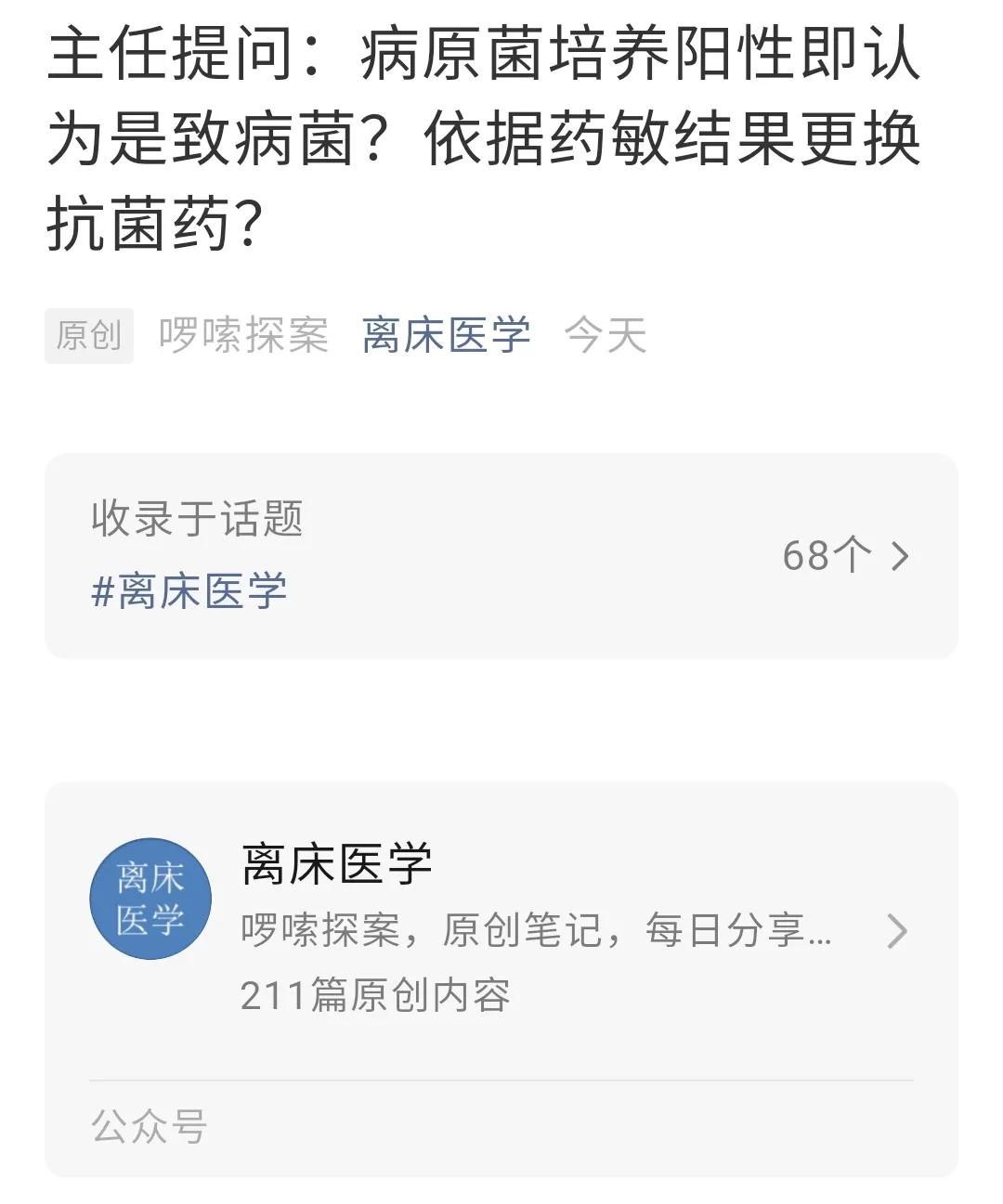Tap 收录于话题 section header
The width and height of the screenshot is (1003, 1204).
click(201, 519)
